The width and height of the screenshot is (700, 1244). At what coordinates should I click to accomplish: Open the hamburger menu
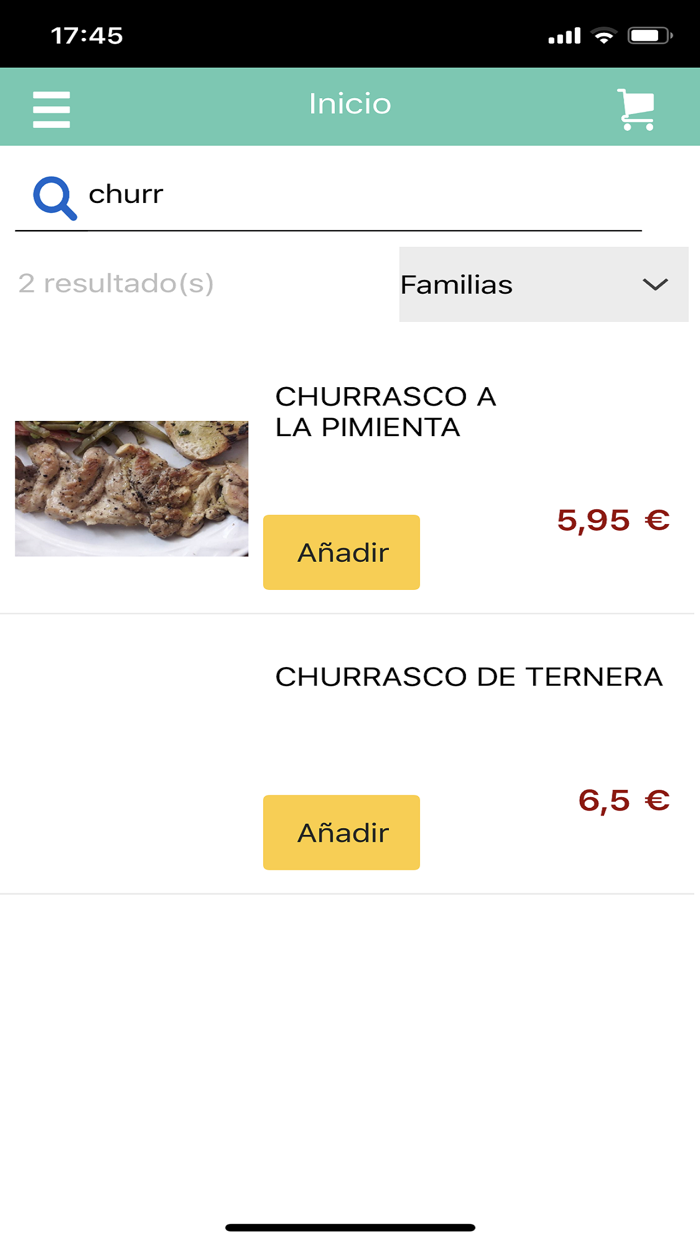(x=51, y=109)
